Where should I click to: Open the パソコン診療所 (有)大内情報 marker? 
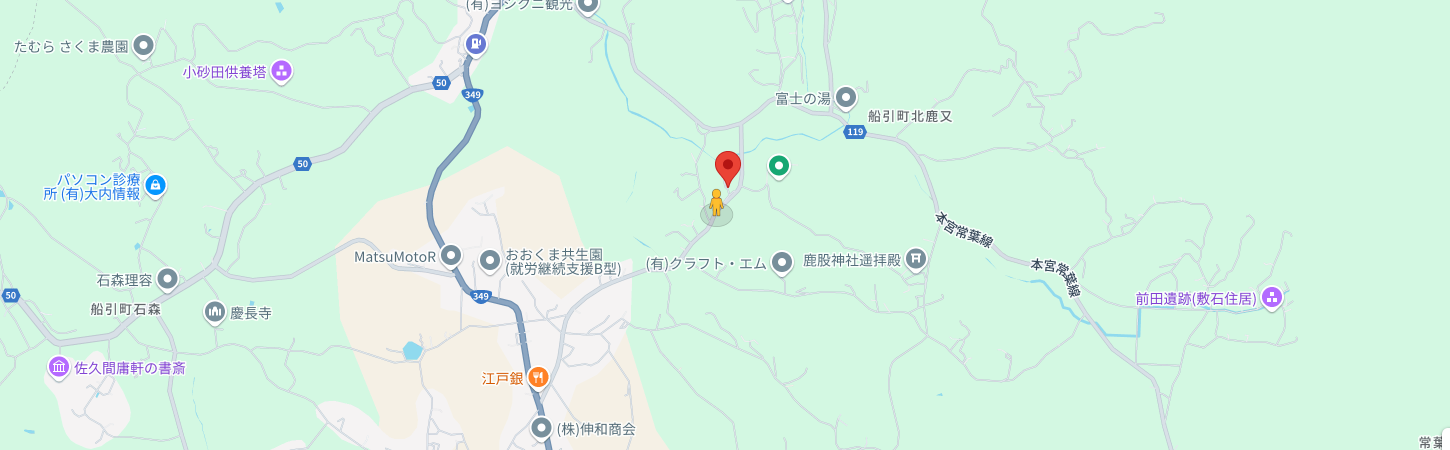(155, 185)
